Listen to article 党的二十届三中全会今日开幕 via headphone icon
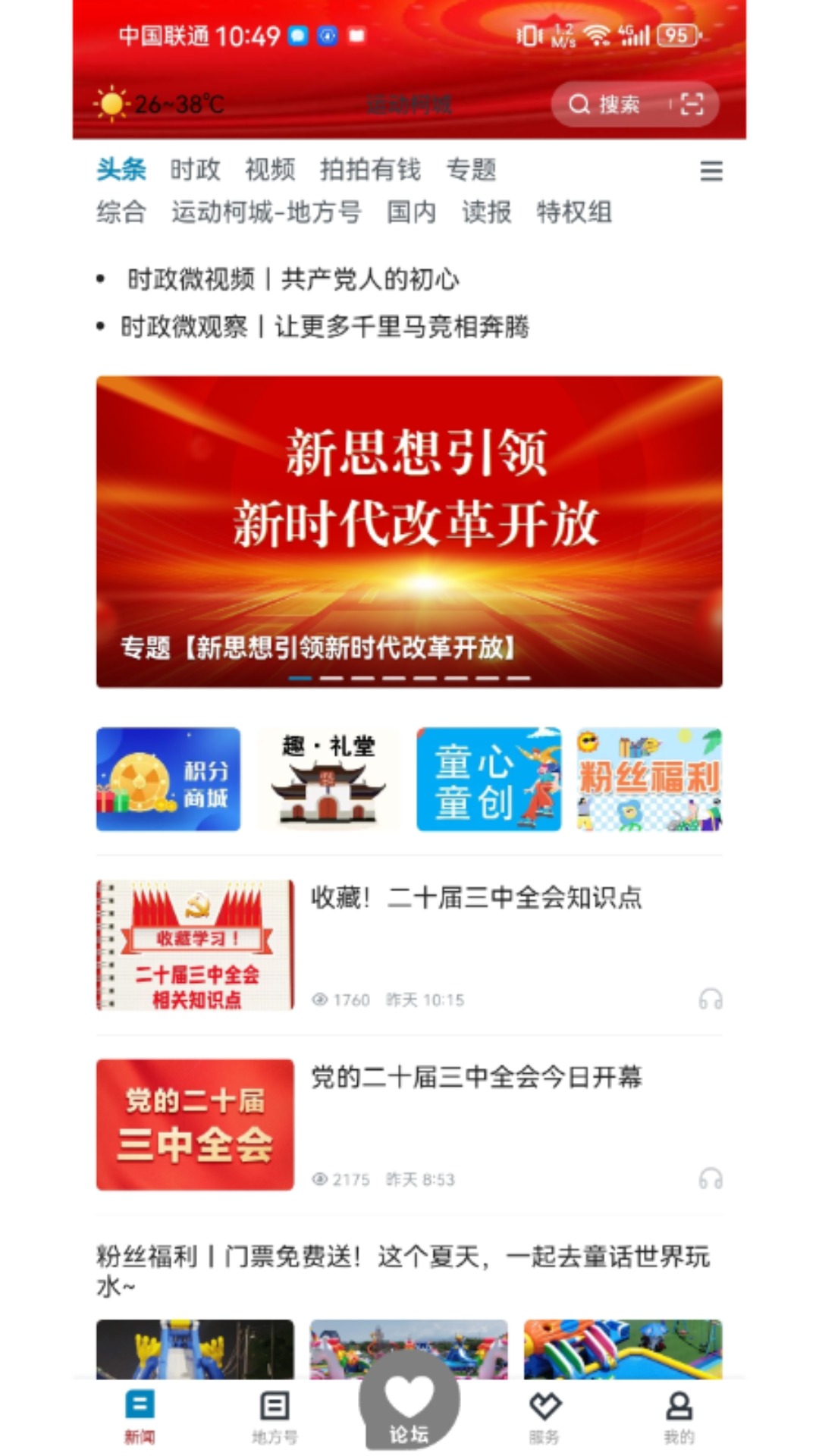The width and height of the screenshot is (819, 1456). tap(711, 1179)
